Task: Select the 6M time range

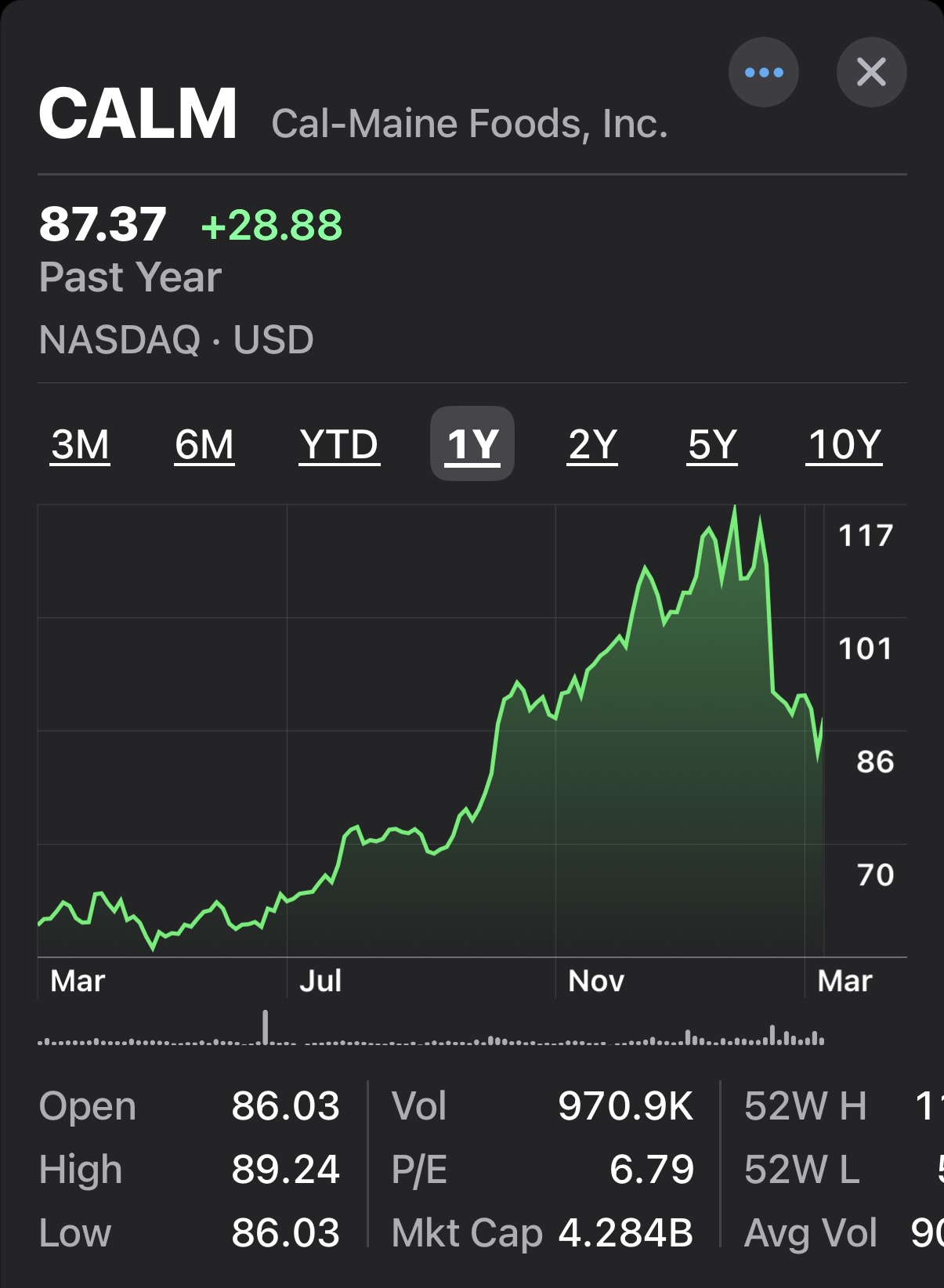Action: (204, 444)
